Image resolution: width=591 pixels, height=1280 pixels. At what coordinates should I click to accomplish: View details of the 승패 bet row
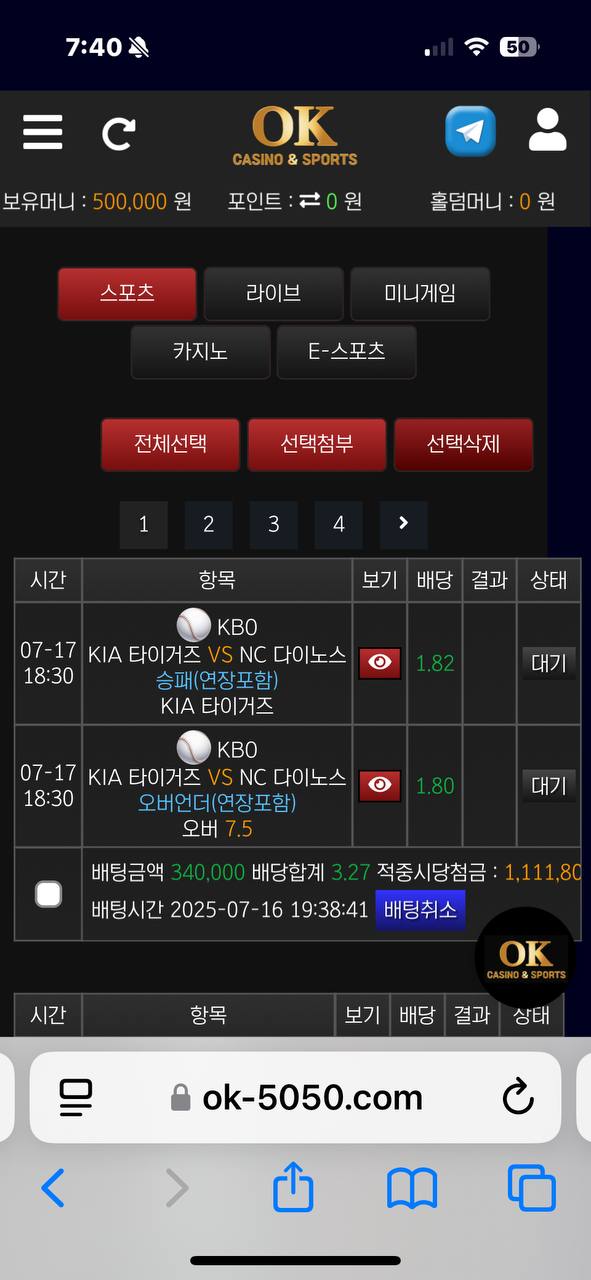tap(379, 663)
